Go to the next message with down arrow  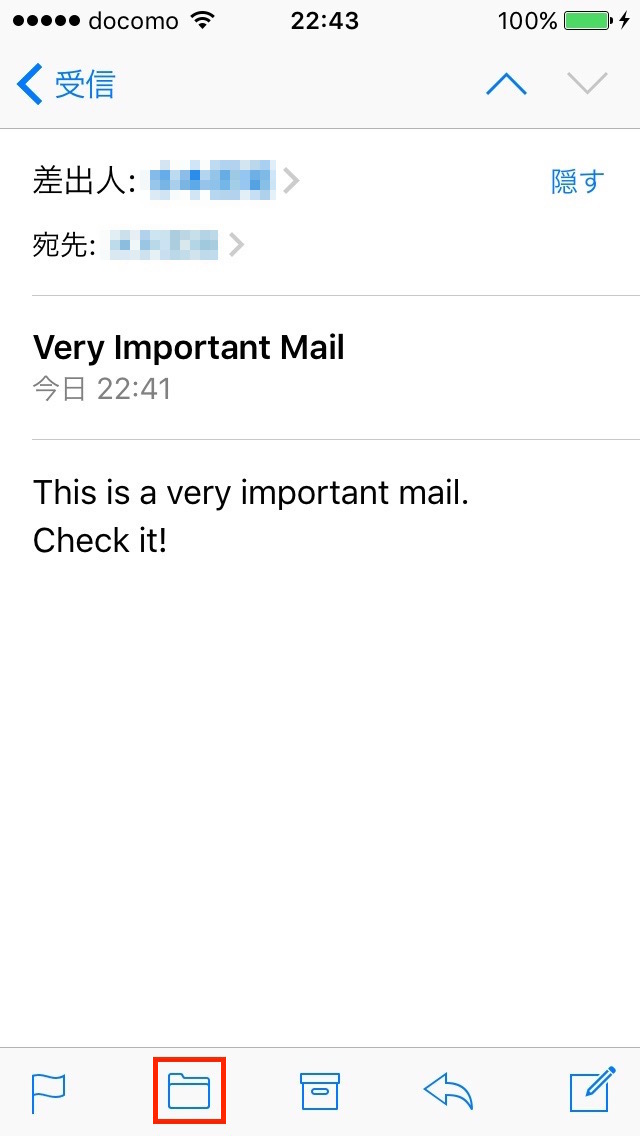click(x=587, y=83)
